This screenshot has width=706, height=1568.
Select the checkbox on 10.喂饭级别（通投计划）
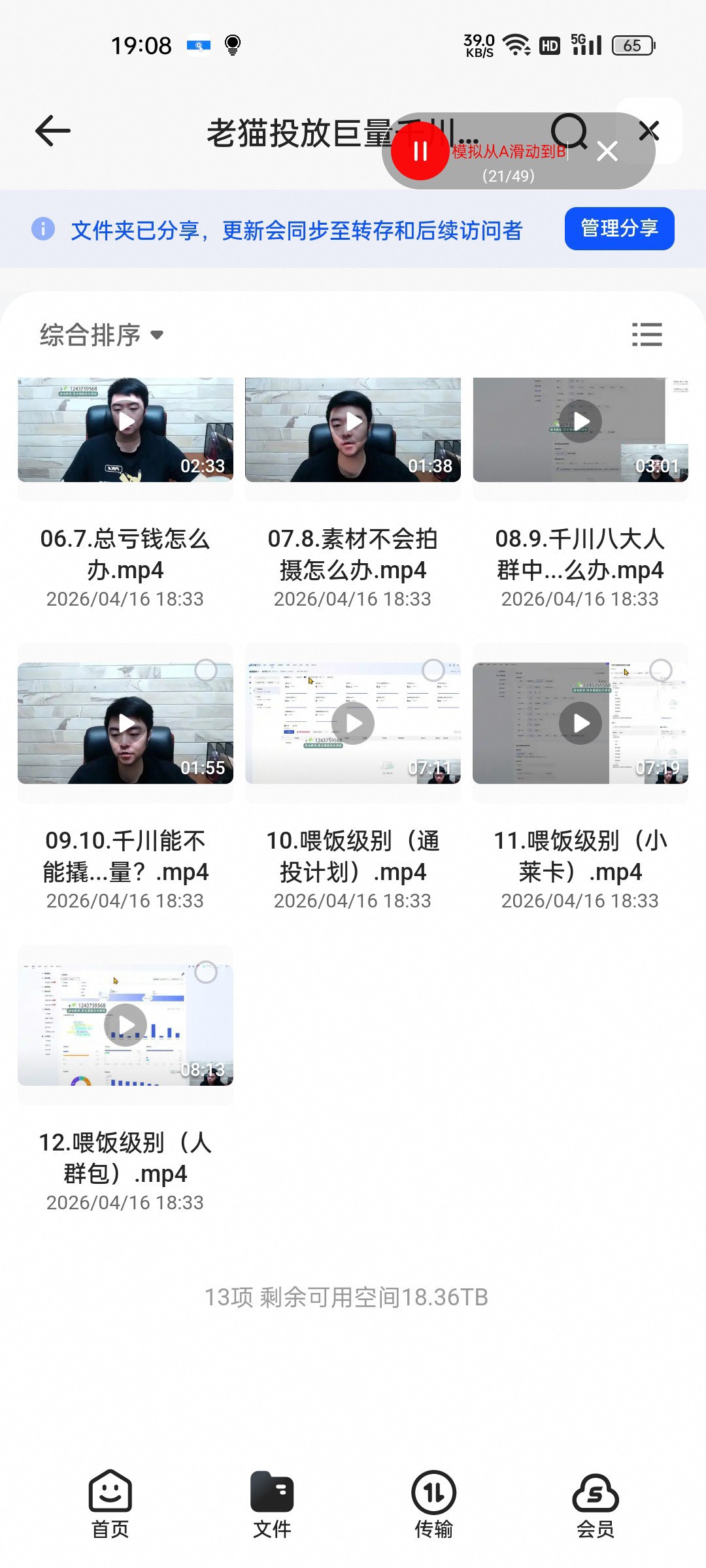[x=433, y=670]
